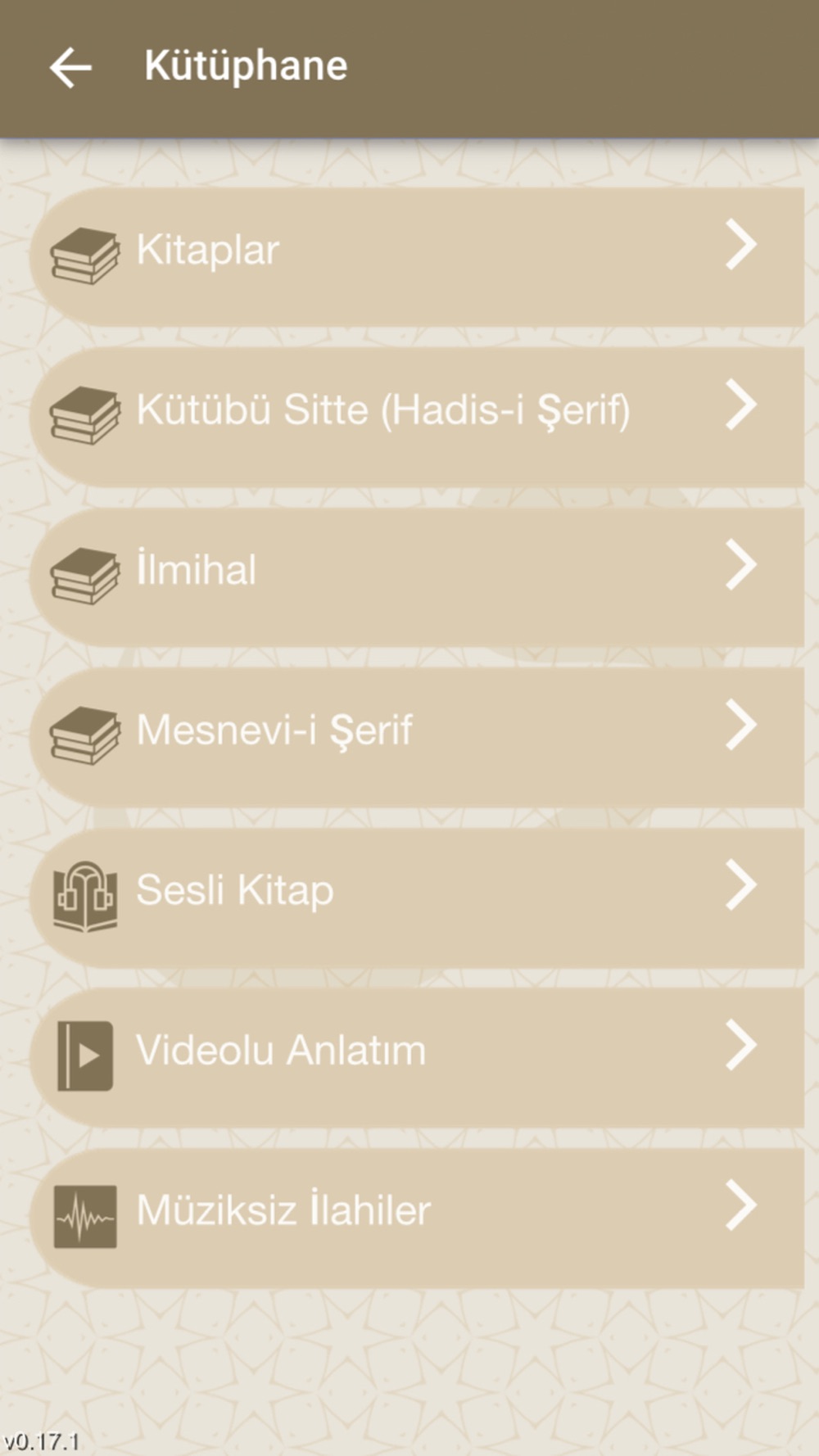Go back from the Kütüphane screen
The width and height of the screenshot is (819, 1456).
pyautogui.click(x=70, y=66)
